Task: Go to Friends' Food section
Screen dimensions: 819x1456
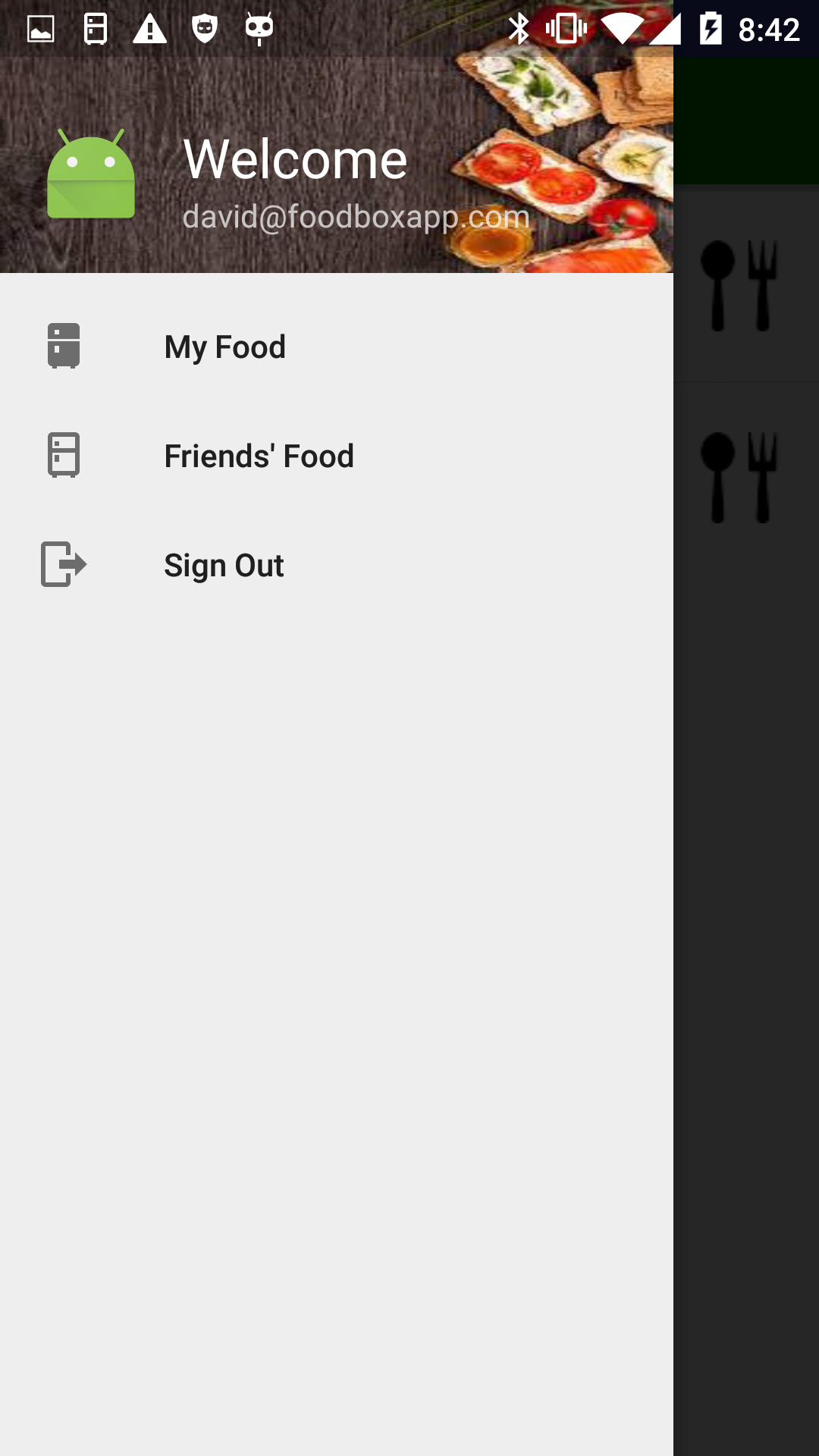Action: (x=337, y=456)
